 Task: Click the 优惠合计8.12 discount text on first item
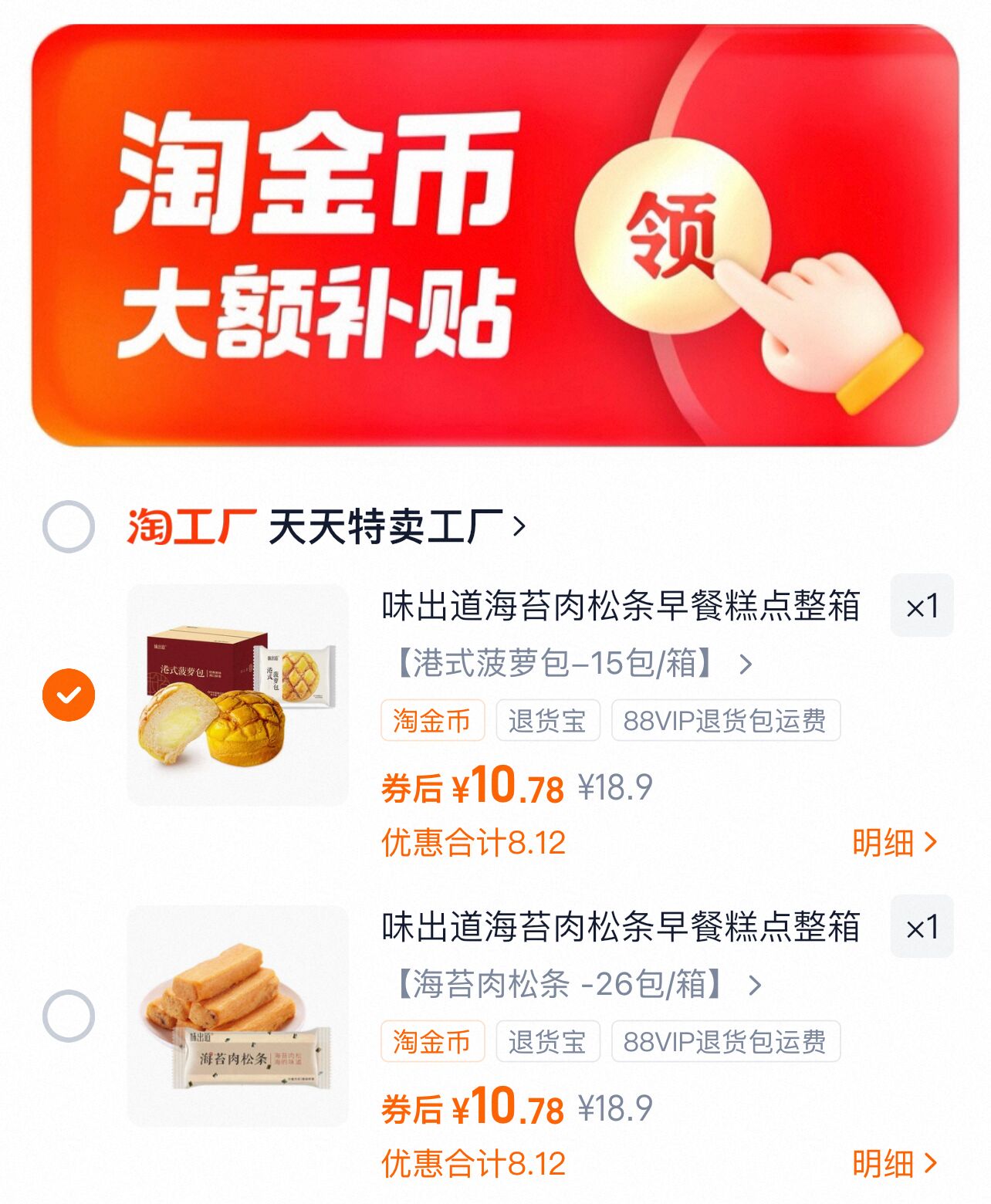(472, 844)
